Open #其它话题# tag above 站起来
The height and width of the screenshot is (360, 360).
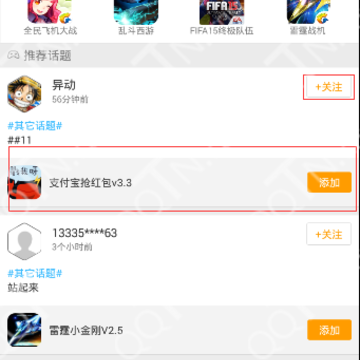[35, 274]
